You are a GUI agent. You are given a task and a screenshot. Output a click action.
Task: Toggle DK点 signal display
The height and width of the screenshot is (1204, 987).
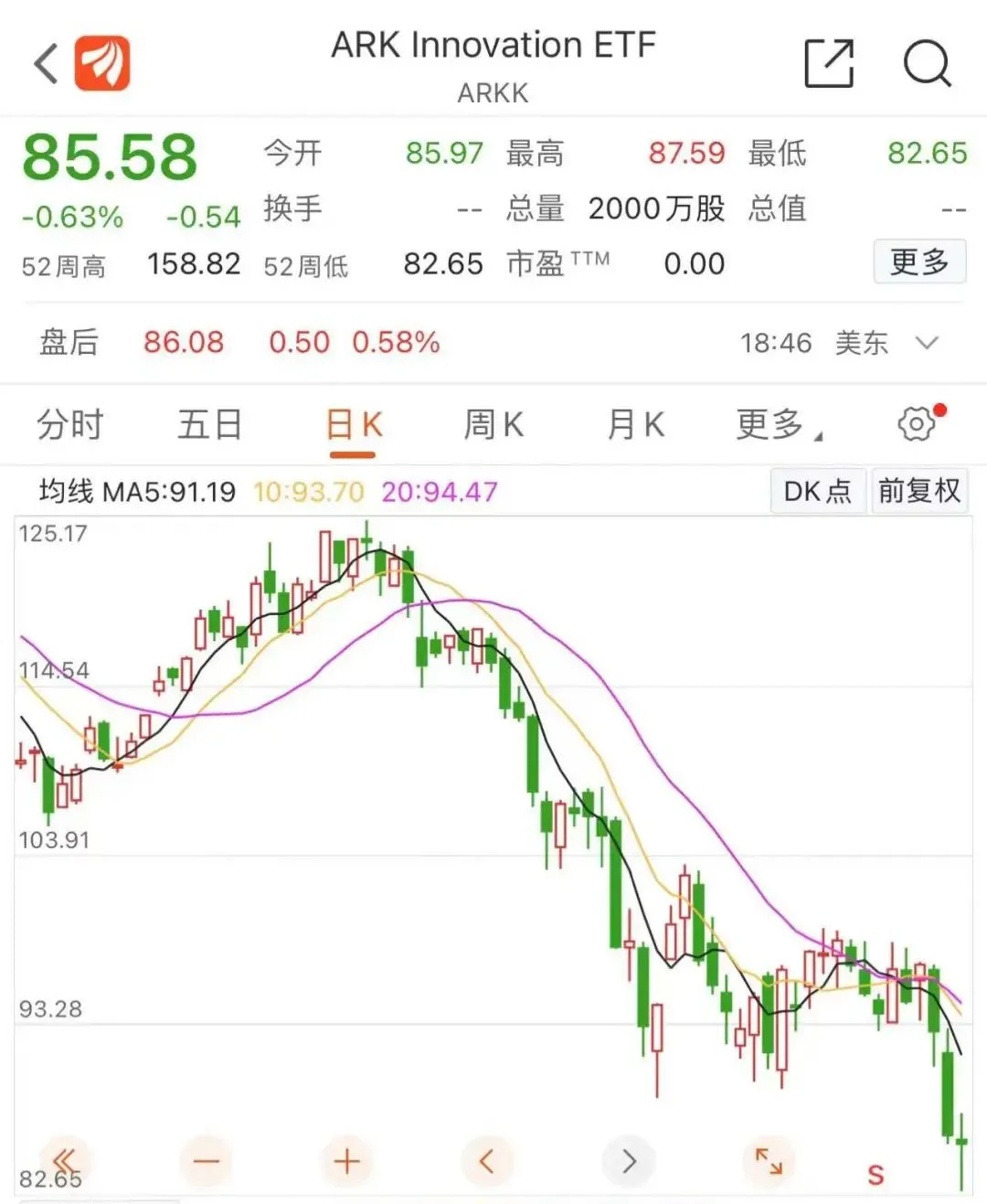[x=818, y=492]
